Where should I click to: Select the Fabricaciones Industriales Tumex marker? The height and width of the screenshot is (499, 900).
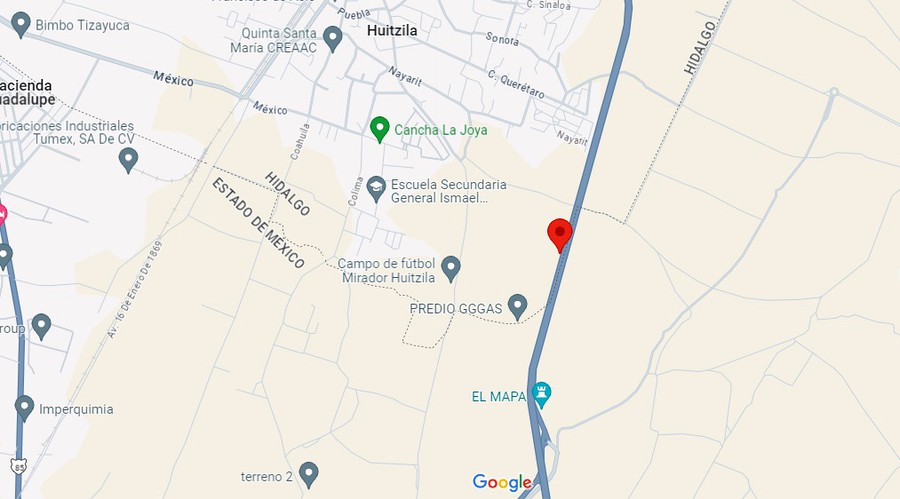(x=128, y=158)
